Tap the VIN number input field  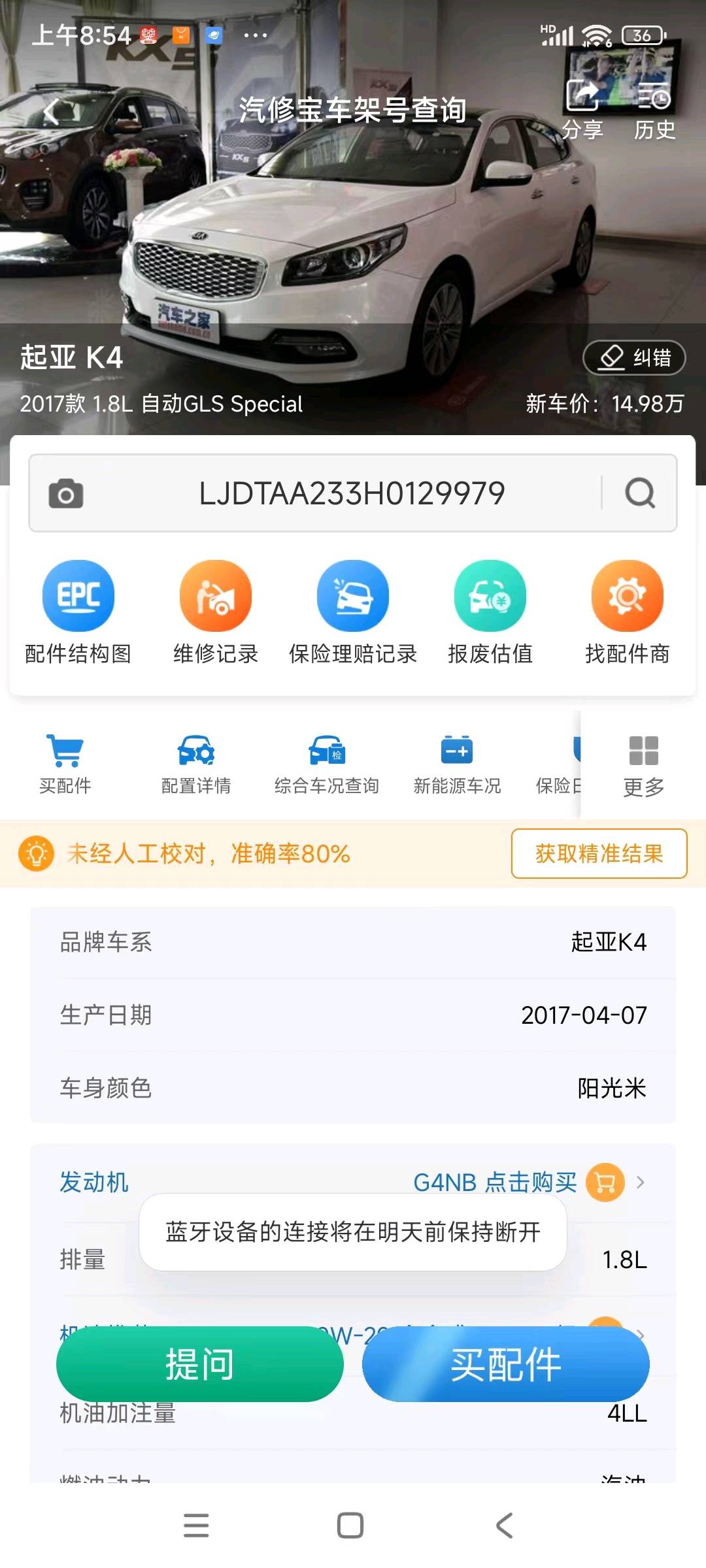click(352, 493)
